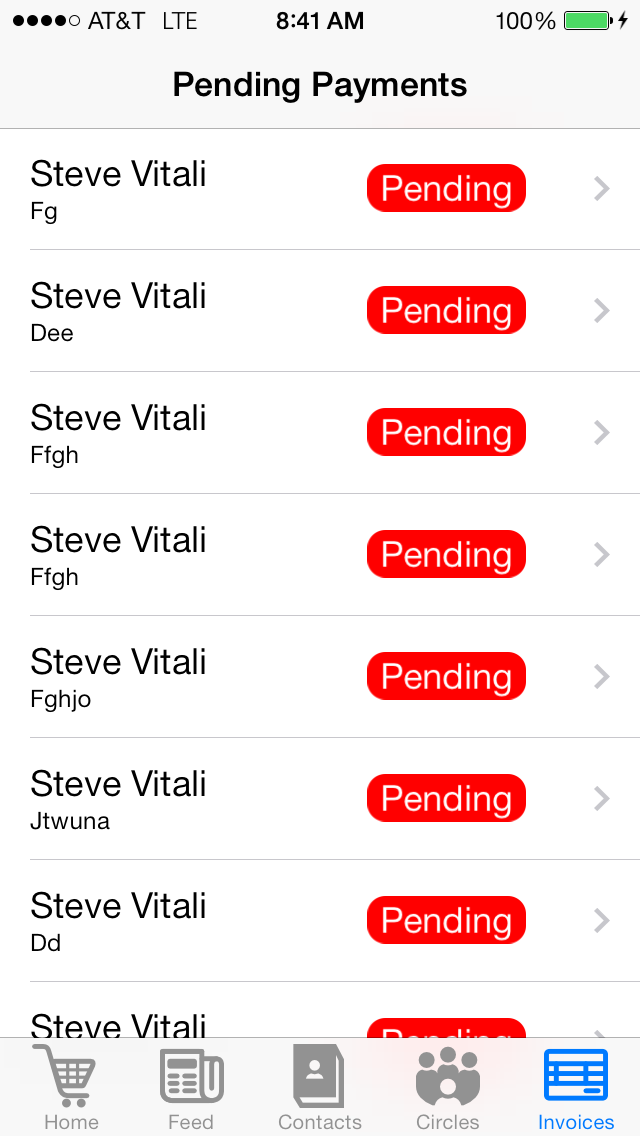The height and width of the screenshot is (1136, 640).
Task: View the Steve Vitali payment labeled Jtwuna
Action: (320, 799)
